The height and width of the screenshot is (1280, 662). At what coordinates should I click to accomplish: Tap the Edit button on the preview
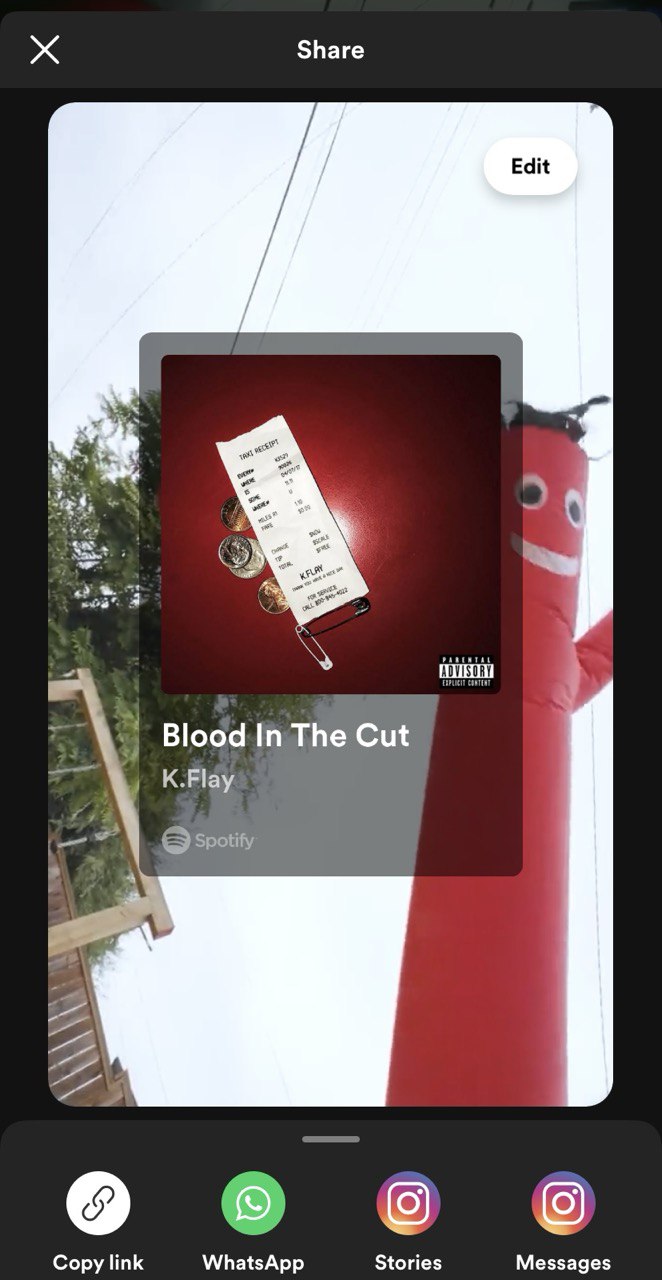530,166
